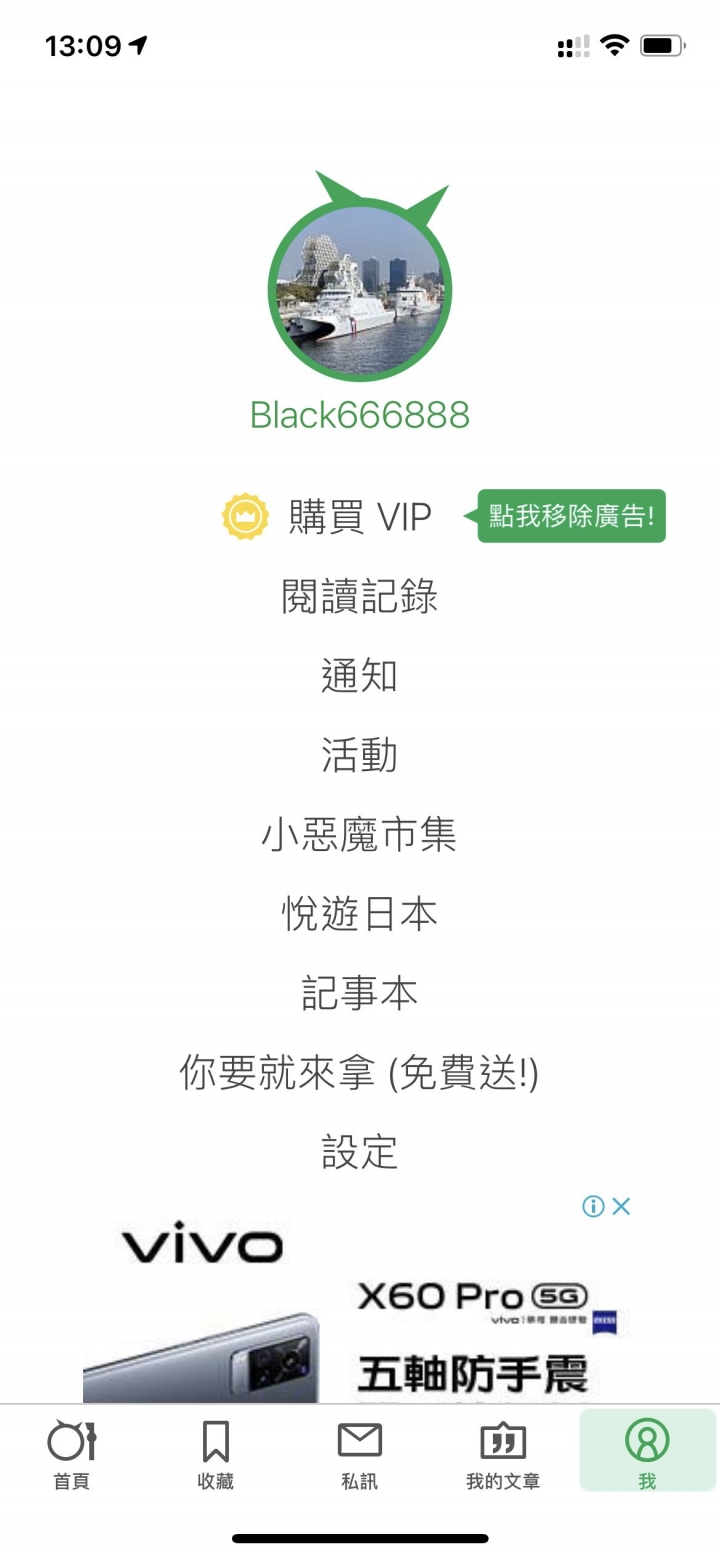The image size is (720, 1558).
Task: Open the vivo X60 Pro ad banner
Action: point(360,1310)
